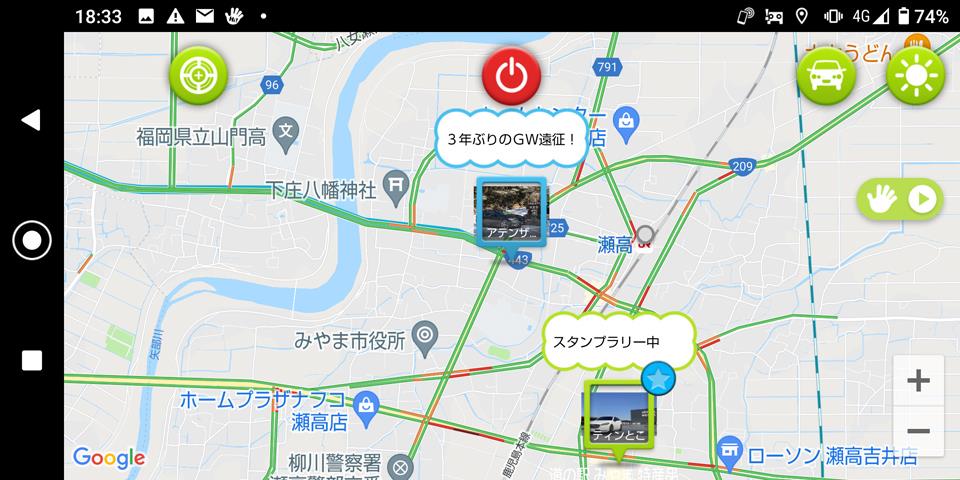
Task: Open the ティンとこ user photo marker
Action: [619, 417]
